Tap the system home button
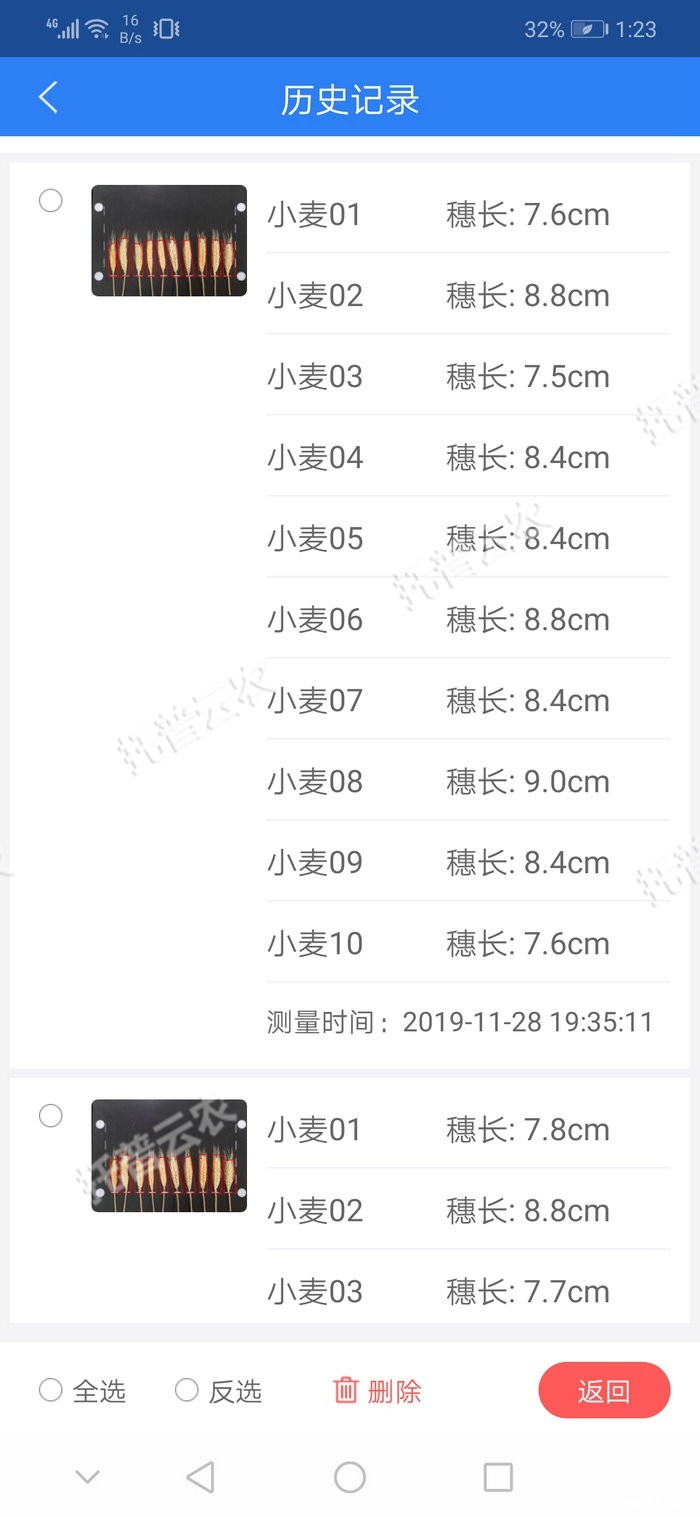This screenshot has height=1517, width=700. pos(350,1477)
